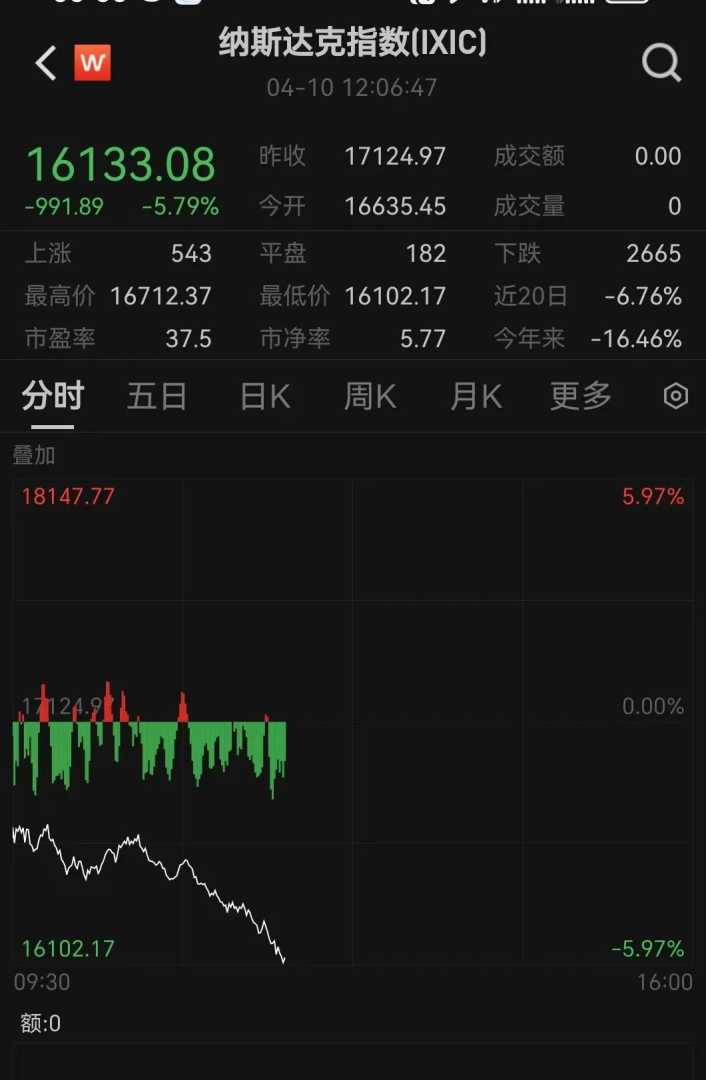Select the 日K chart tab
This screenshot has width=706, height=1080.
click(265, 397)
